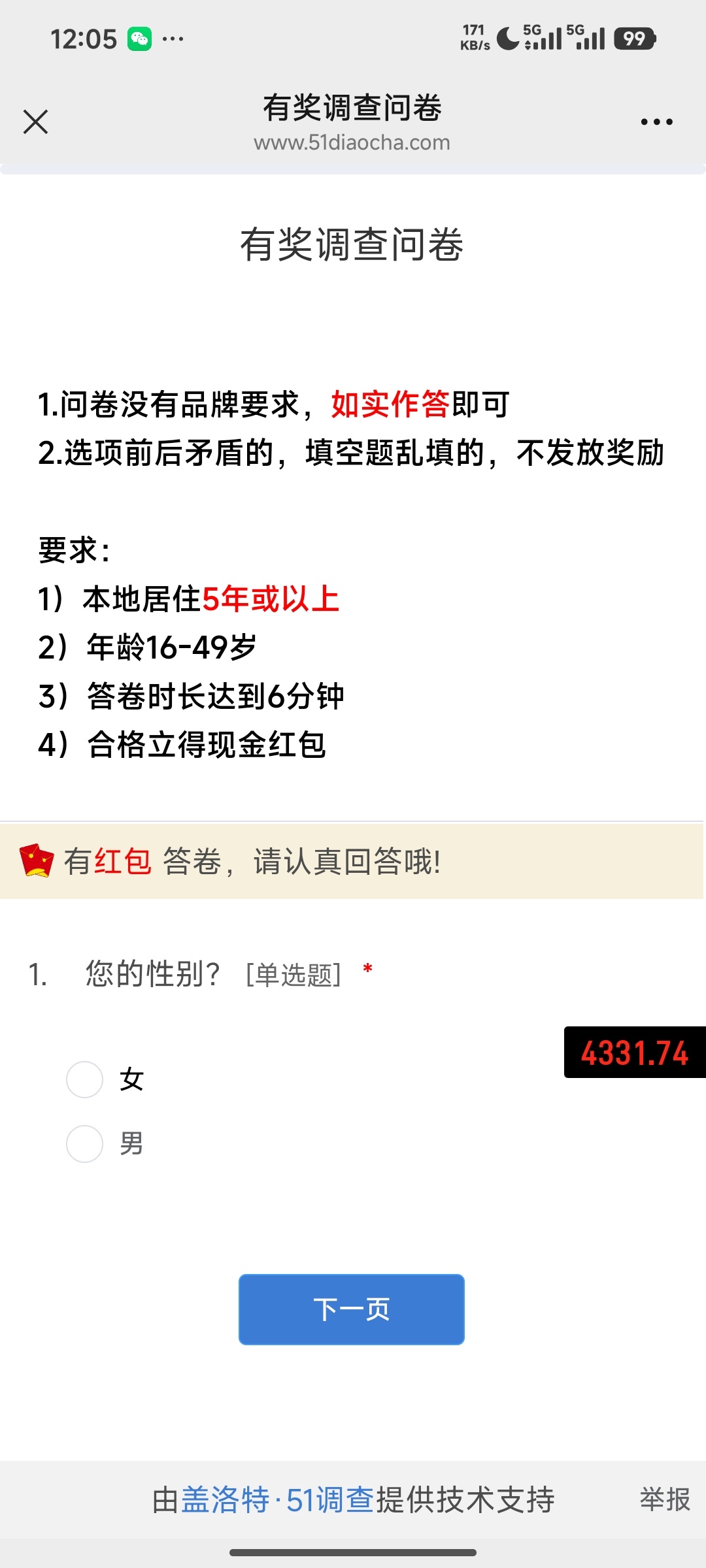The image size is (706, 1568).
Task: Go to next page with 下一页
Action: pos(352,1309)
